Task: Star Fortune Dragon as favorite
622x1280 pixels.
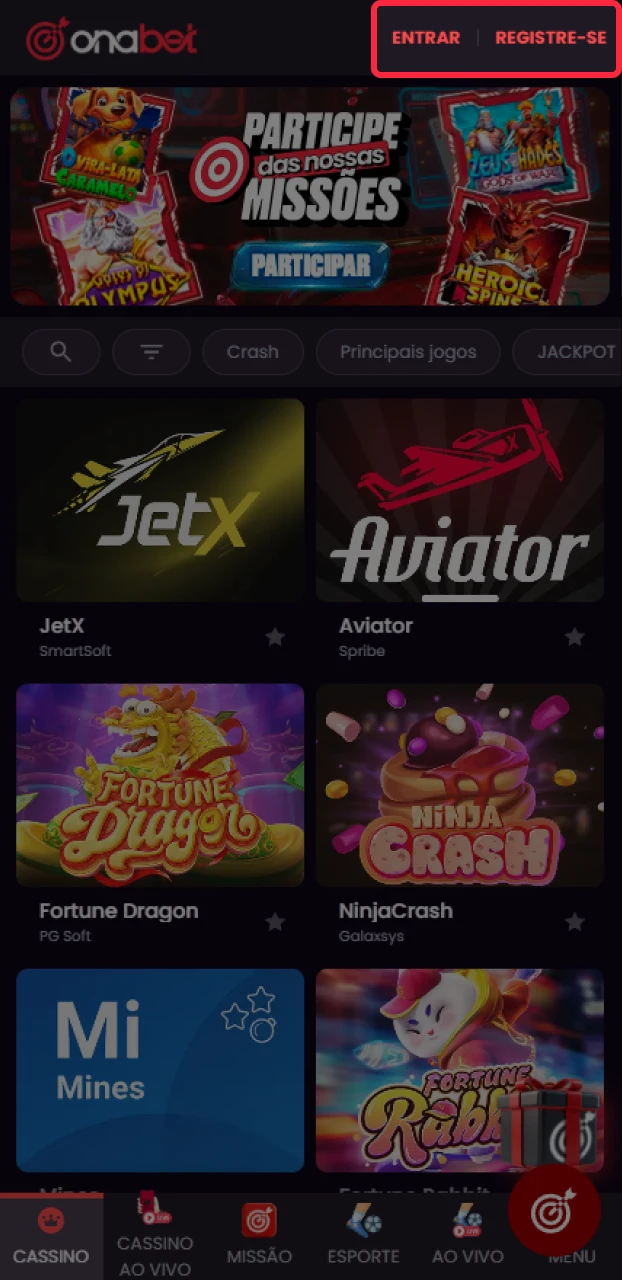Action: (275, 922)
